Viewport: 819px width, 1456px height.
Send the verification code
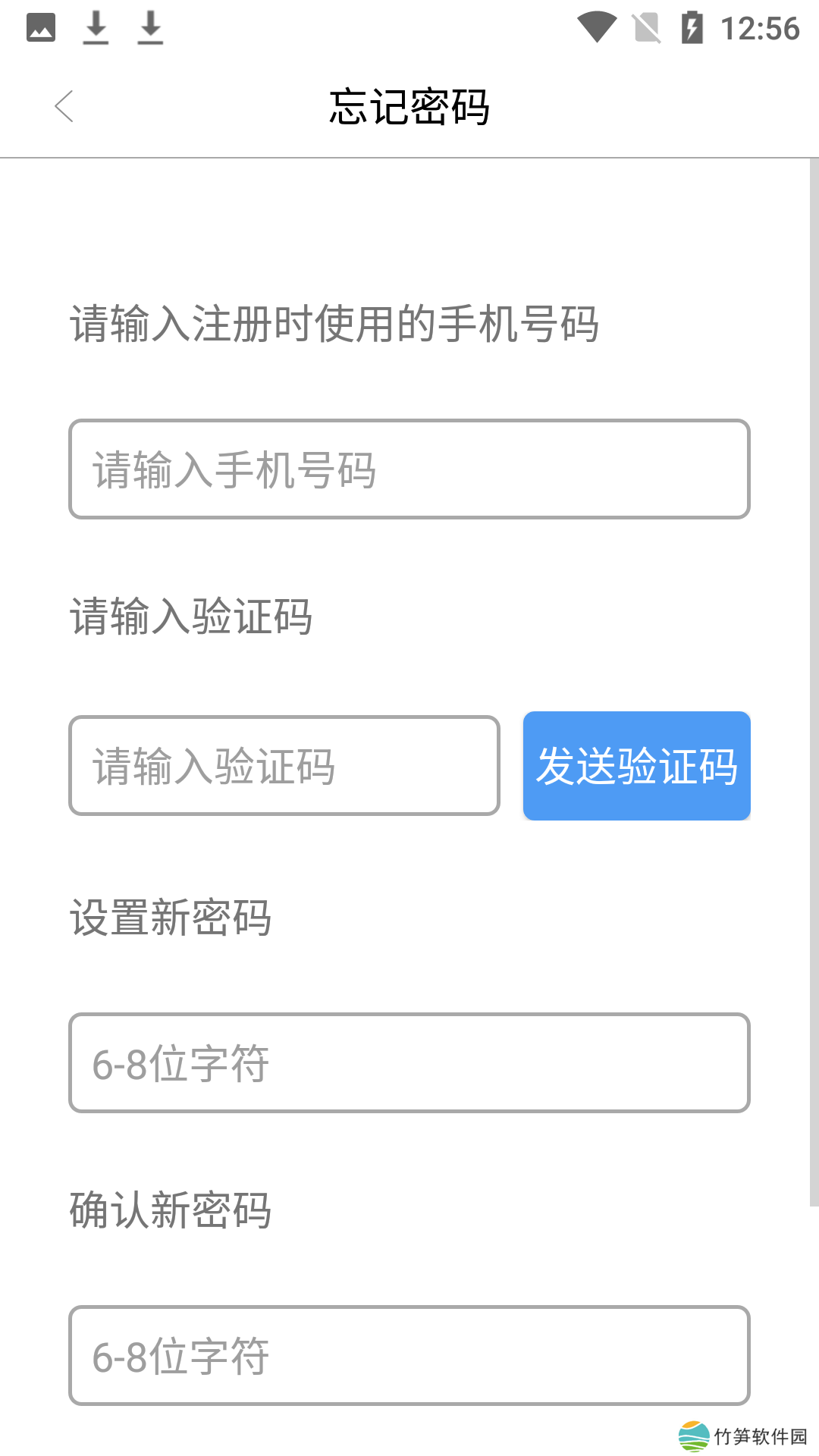tap(636, 766)
